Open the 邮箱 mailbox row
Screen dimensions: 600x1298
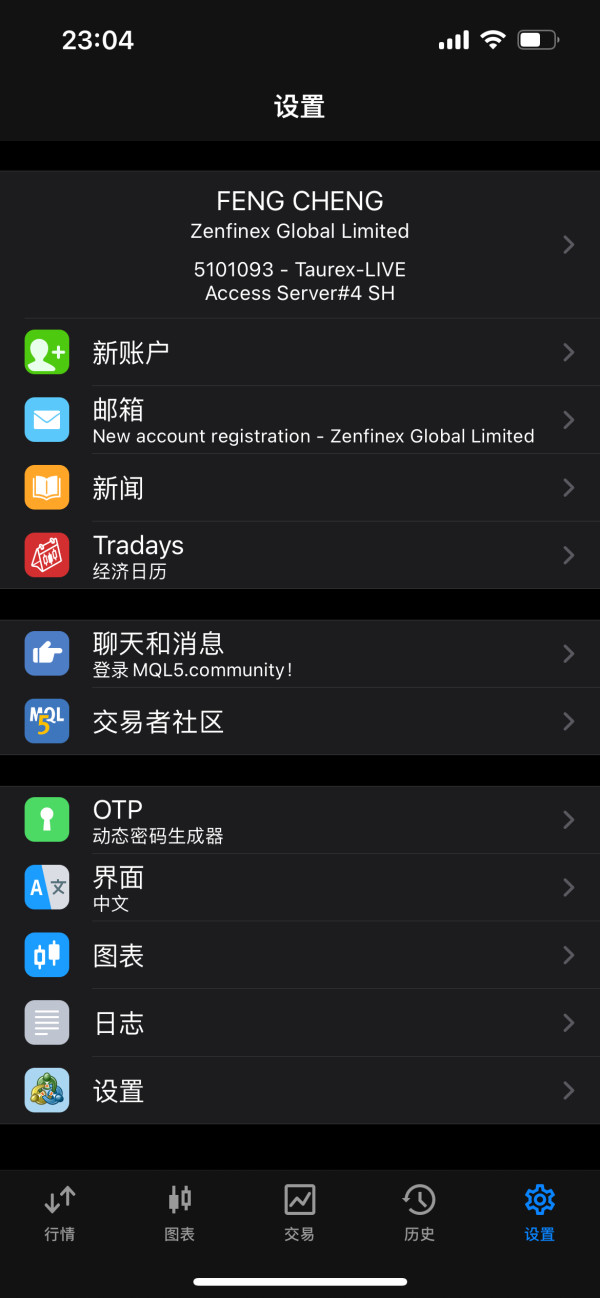300,420
